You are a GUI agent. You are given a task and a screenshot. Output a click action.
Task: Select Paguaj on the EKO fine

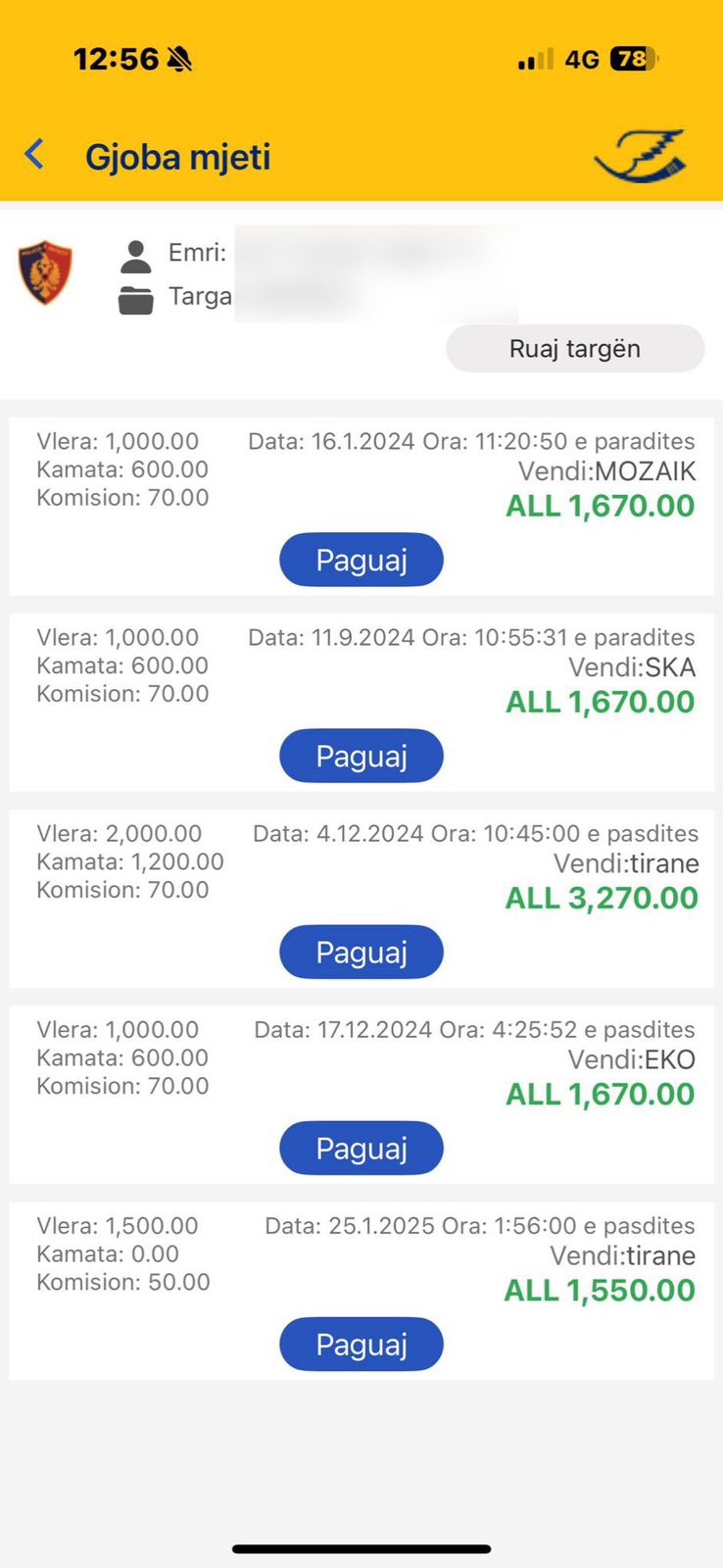pos(361,1148)
